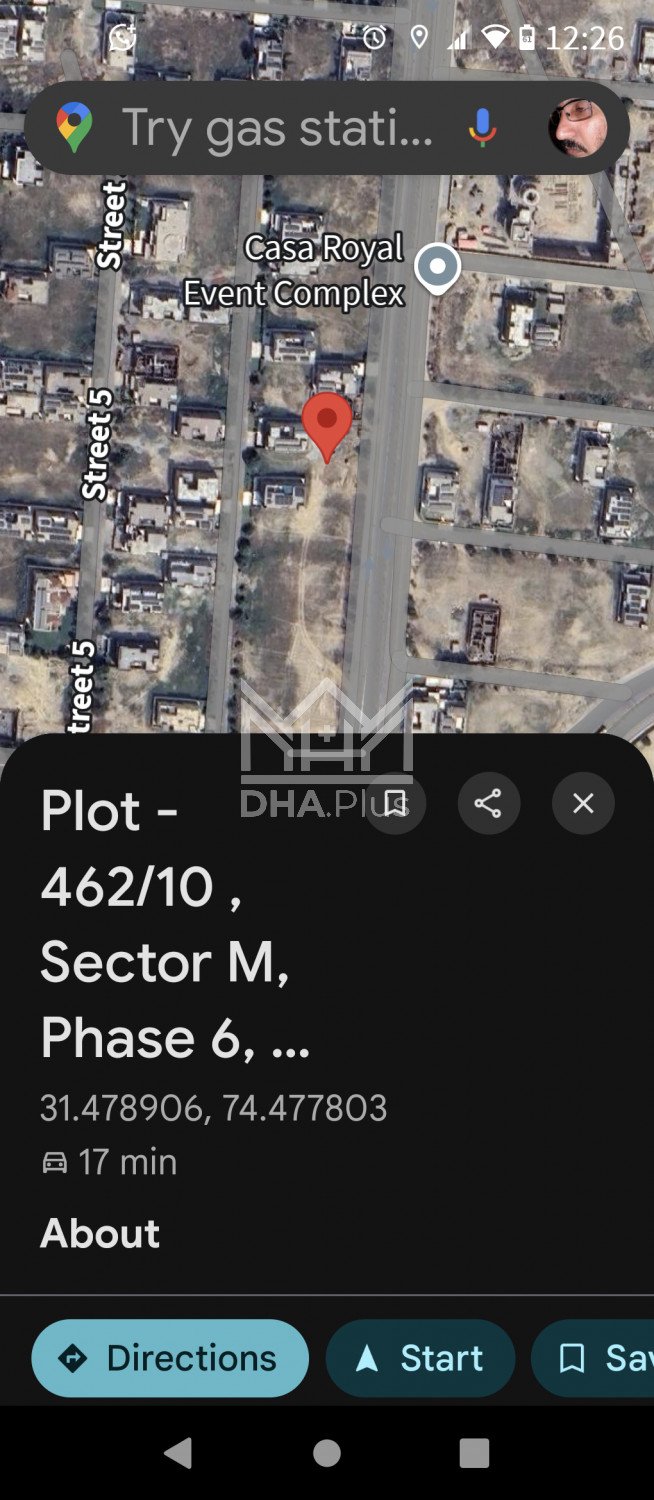Image resolution: width=654 pixels, height=1500 pixels.
Task: Save the place with the bookmark icon
Action: click(395, 803)
